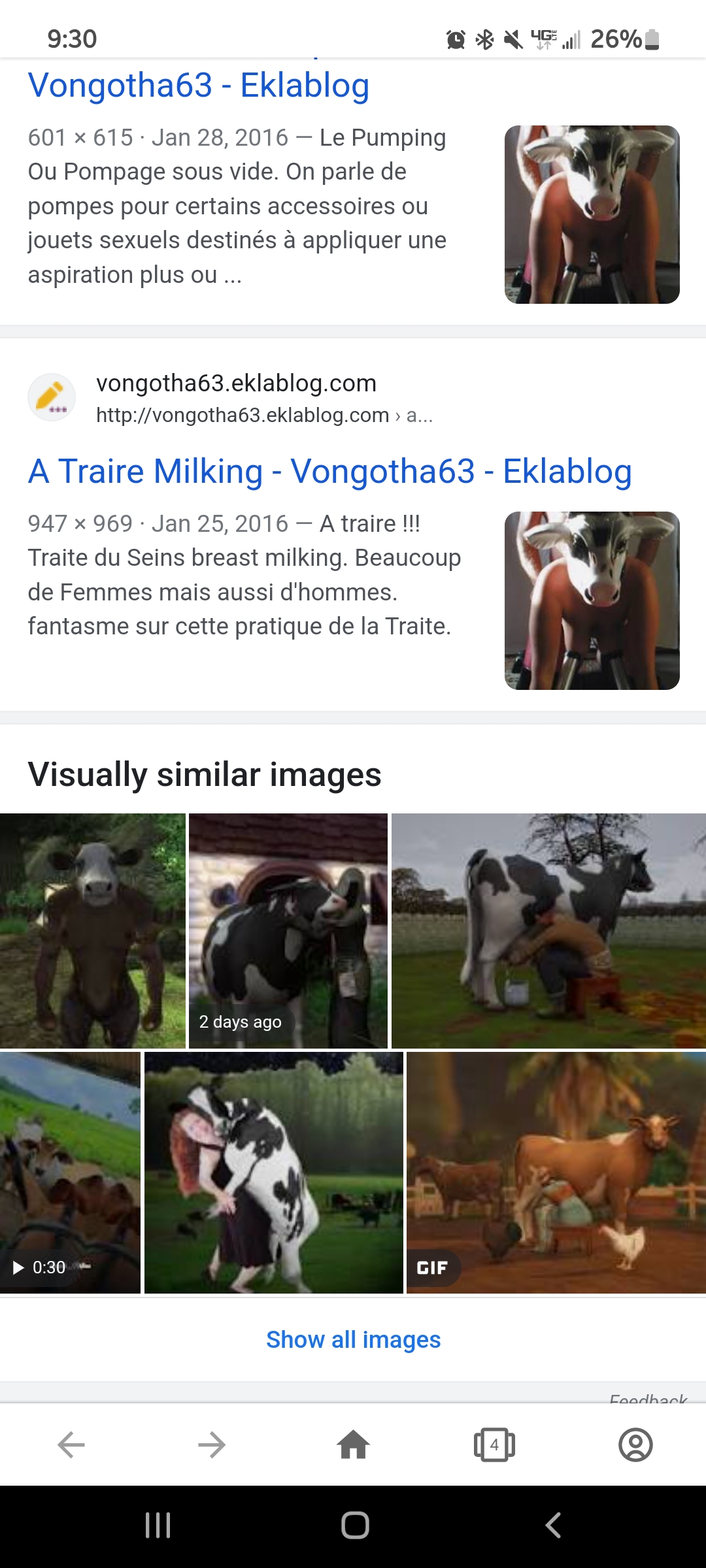This screenshot has width=706, height=1568.
Task: Open thumbnail beside A traire result
Action: pos(592,600)
